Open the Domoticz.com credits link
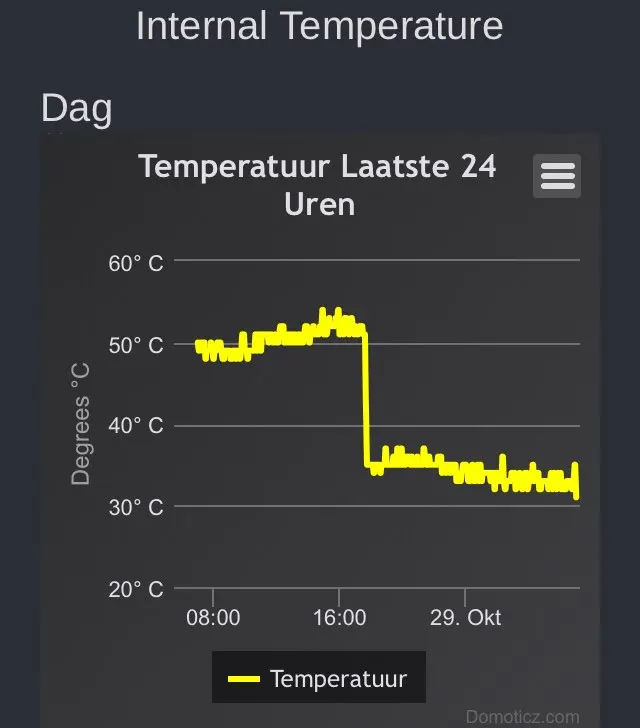This screenshot has height=728, width=640. point(522,716)
